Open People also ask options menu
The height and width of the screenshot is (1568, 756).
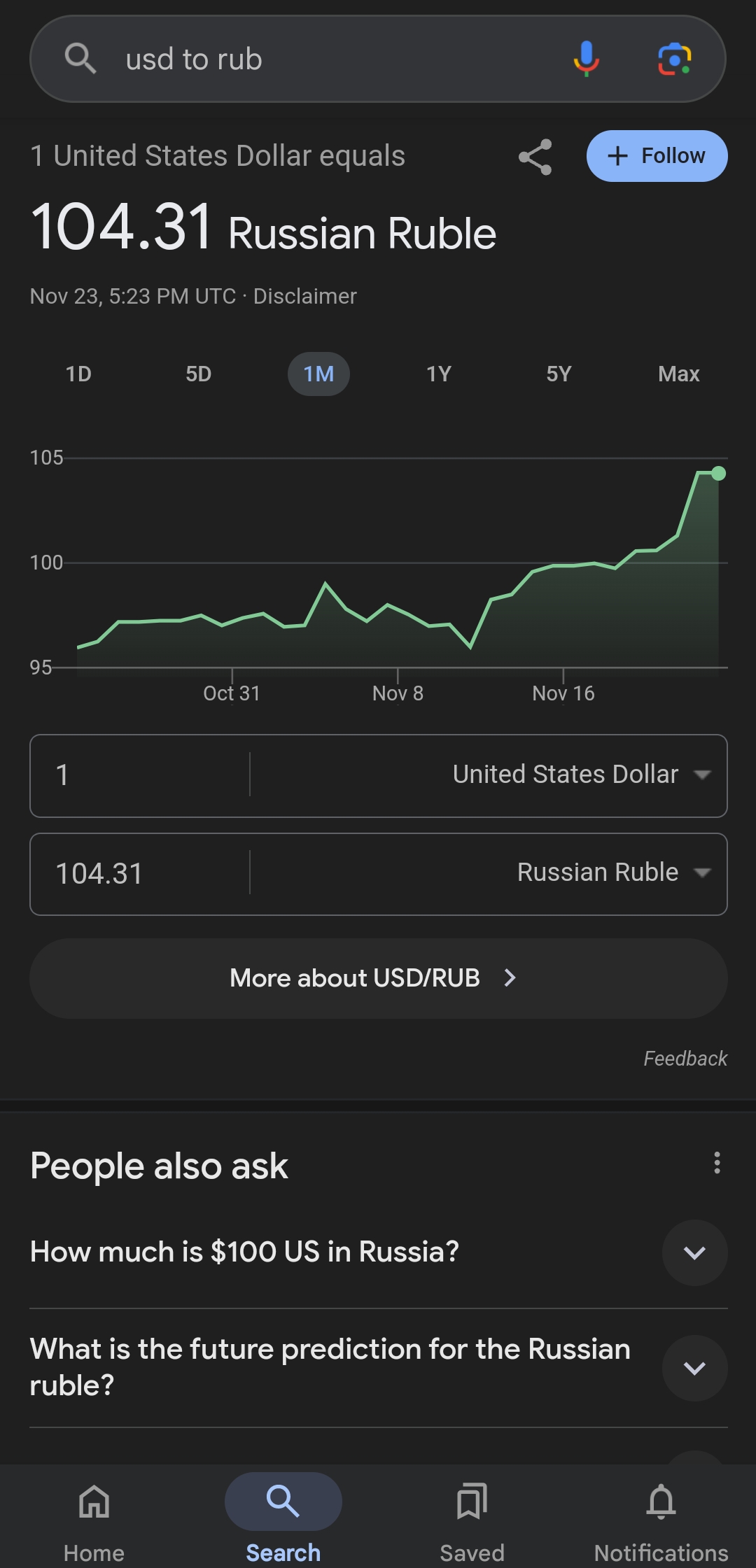click(717, 1163)
